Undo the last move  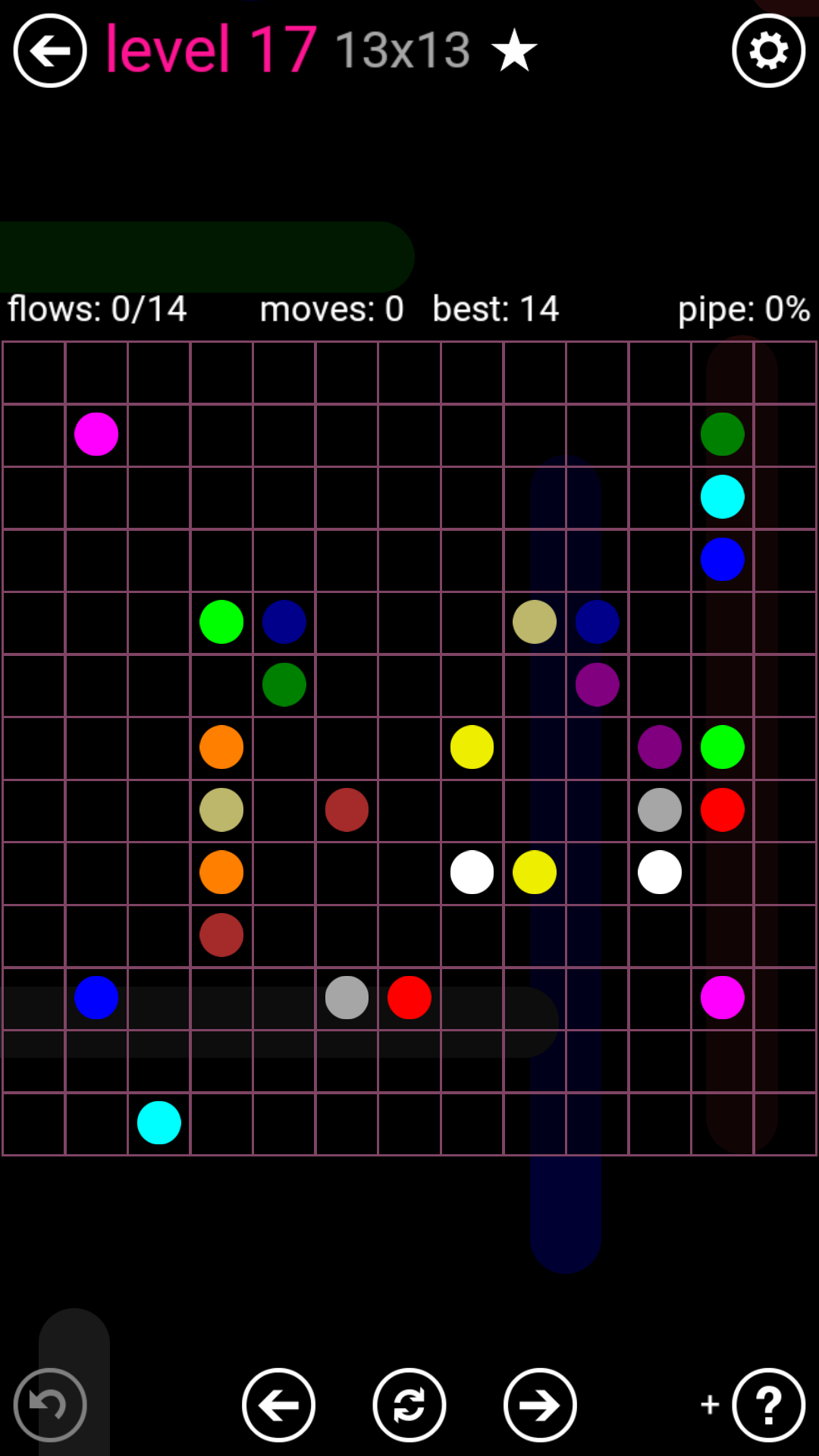coord(50,1405)
